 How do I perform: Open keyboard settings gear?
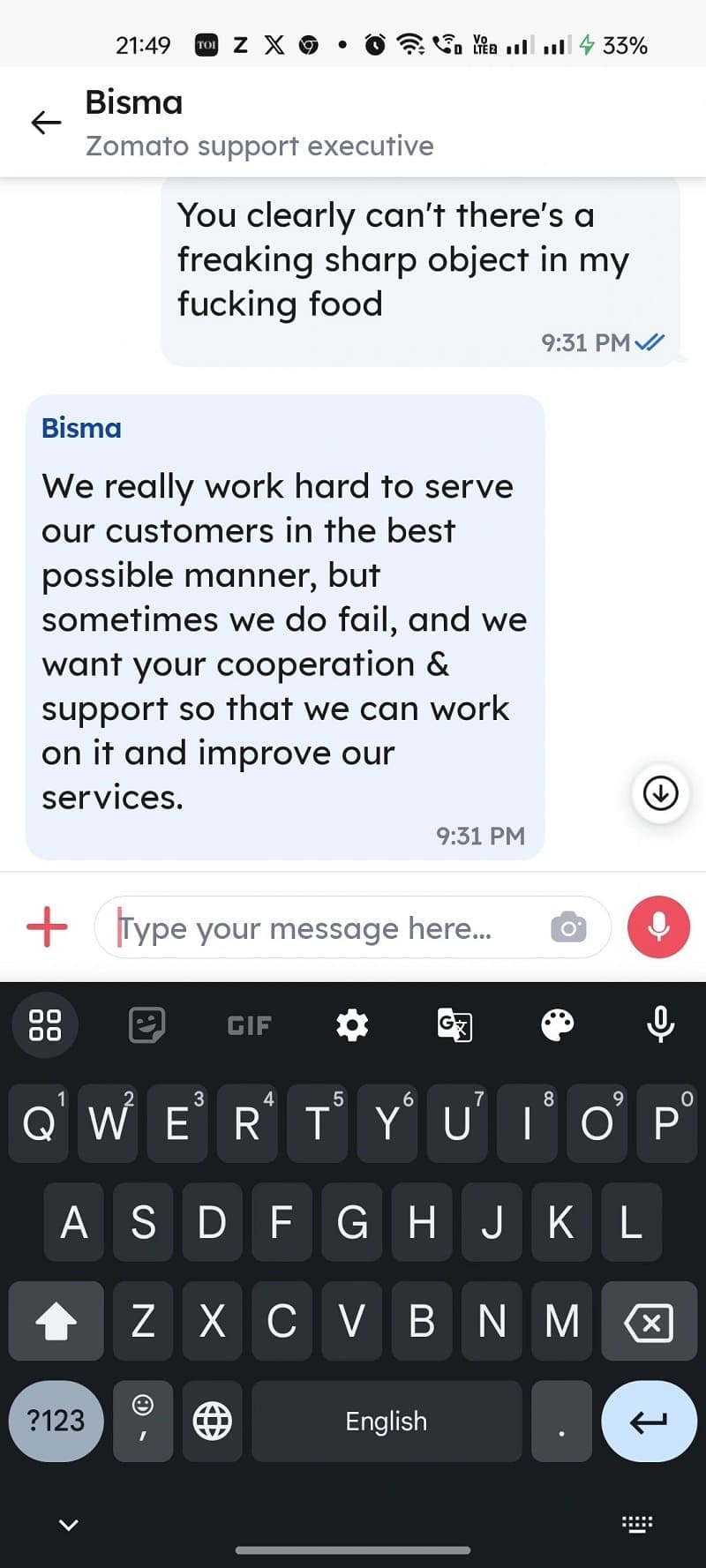point(352,1024)
